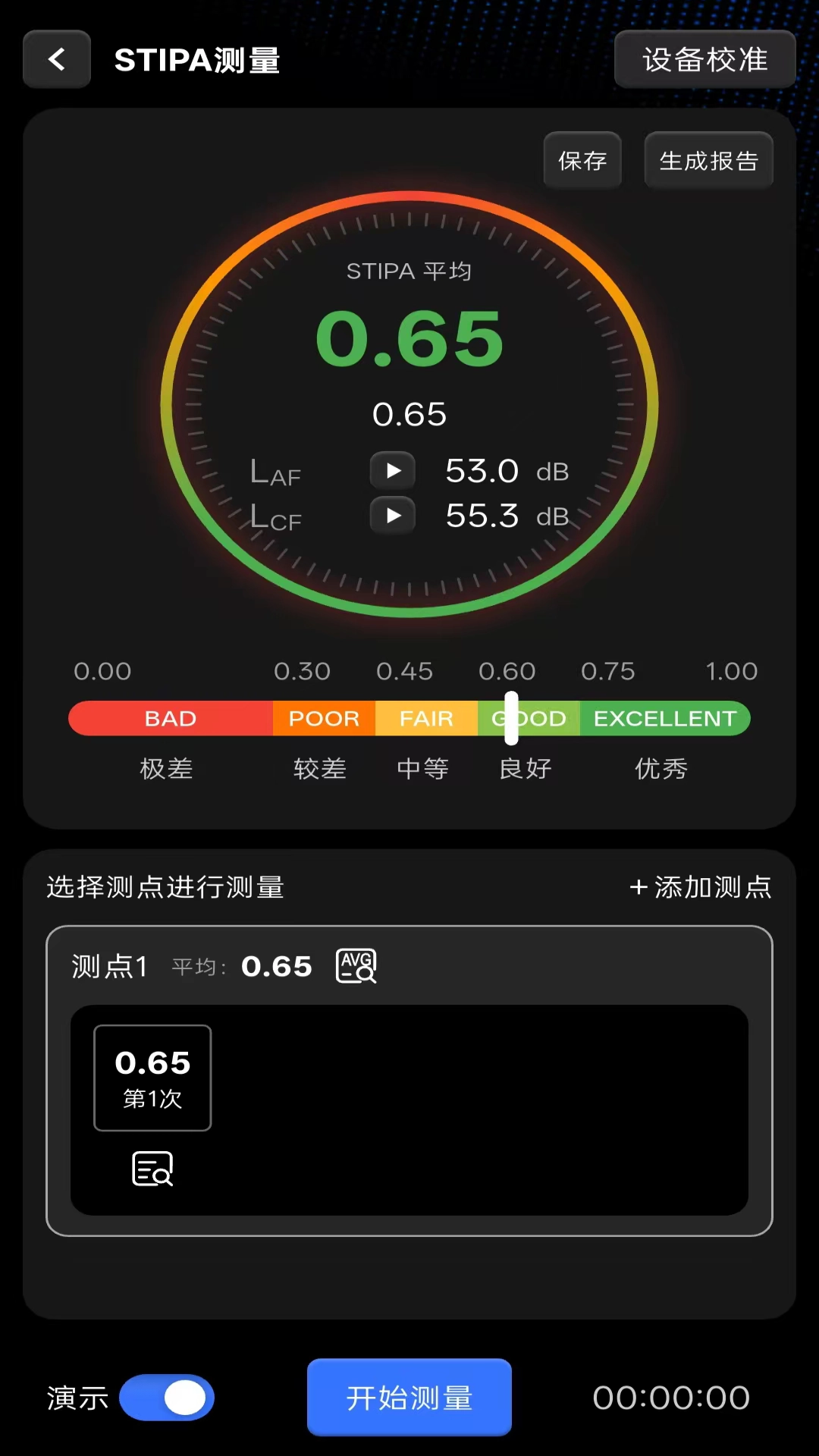Switch off the blue toggle near 开始测量
Screen dimensions: 819x1456
(167, 1398)
